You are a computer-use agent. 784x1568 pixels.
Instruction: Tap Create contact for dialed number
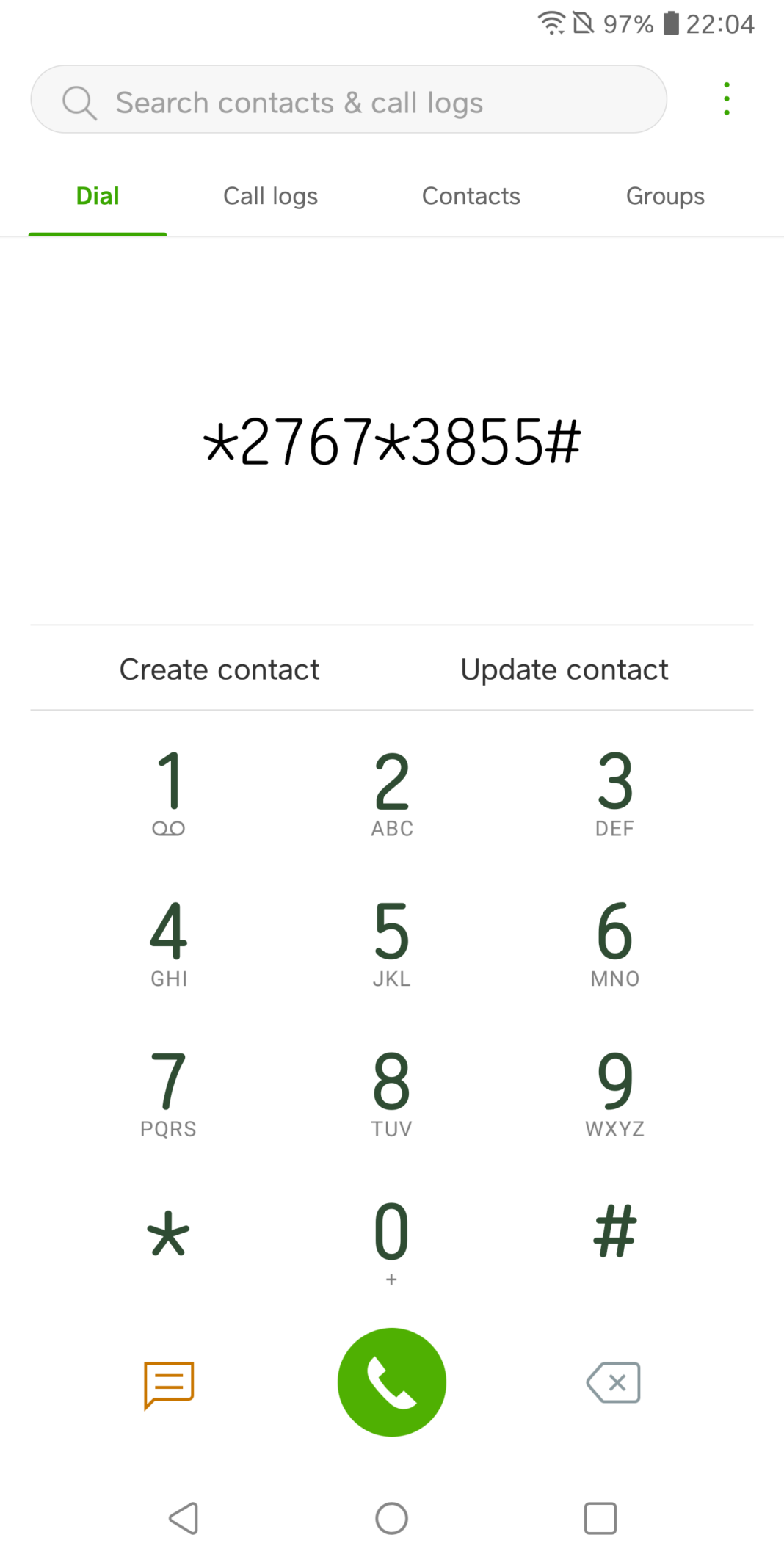(219, 669)
